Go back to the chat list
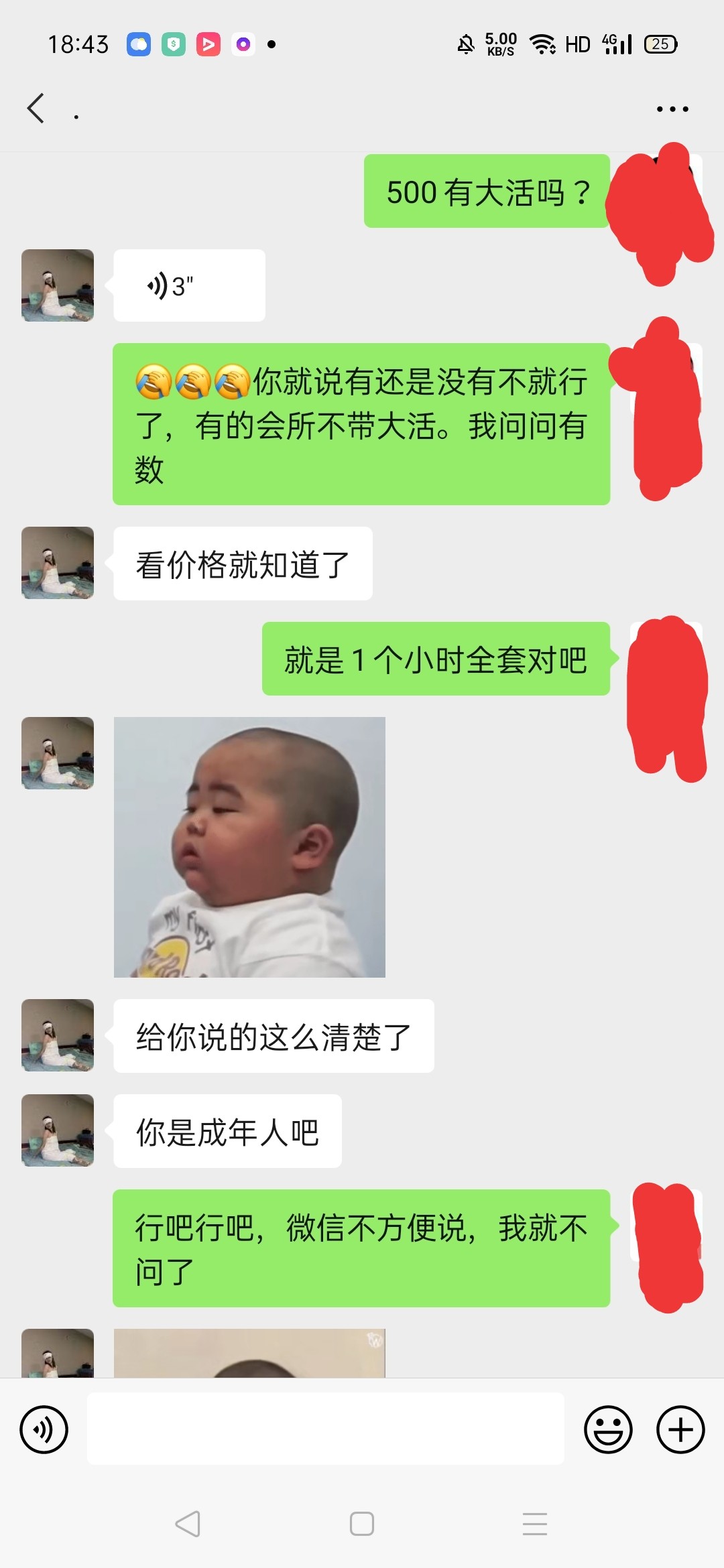 point(36,109)
